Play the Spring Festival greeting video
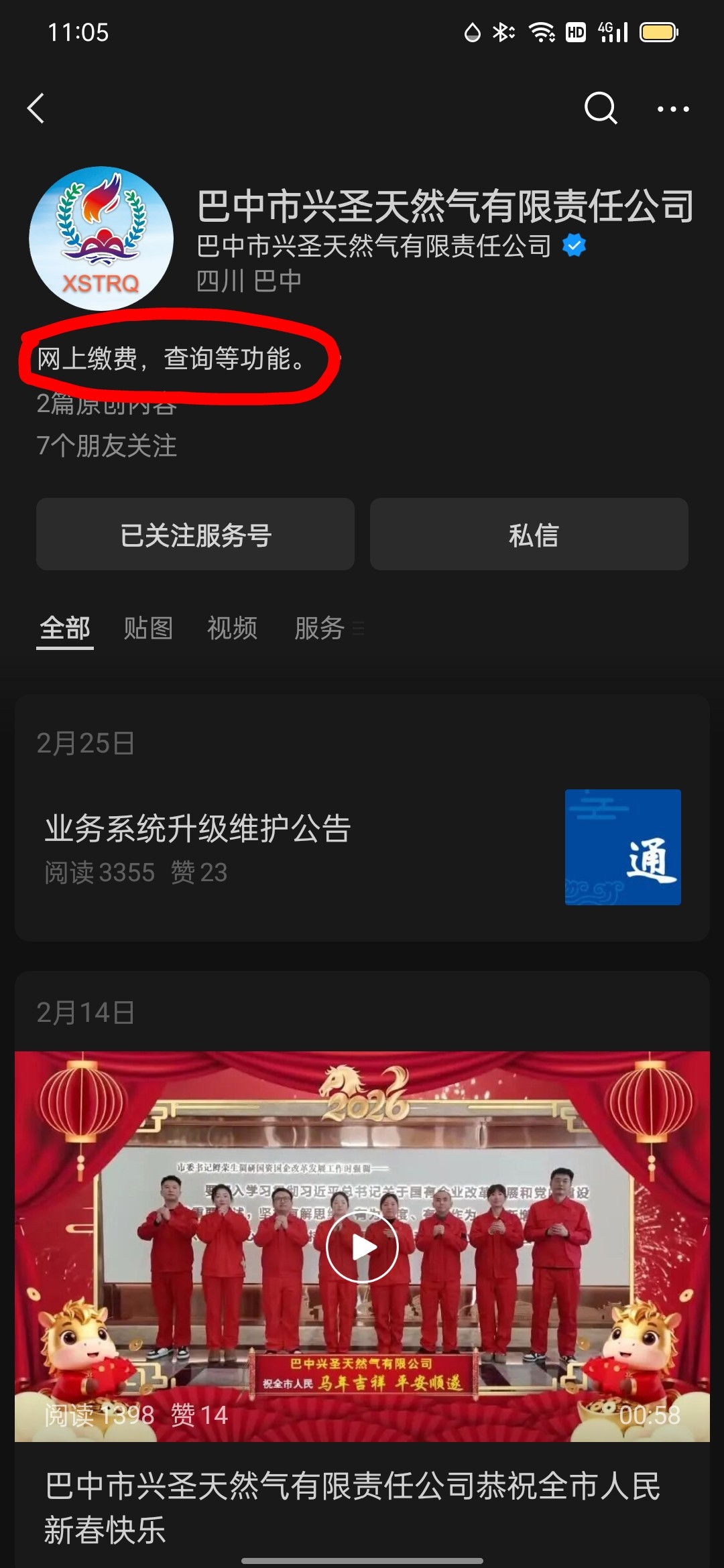The height and width of the screenshot is (1568, 724). (362, 1248)
